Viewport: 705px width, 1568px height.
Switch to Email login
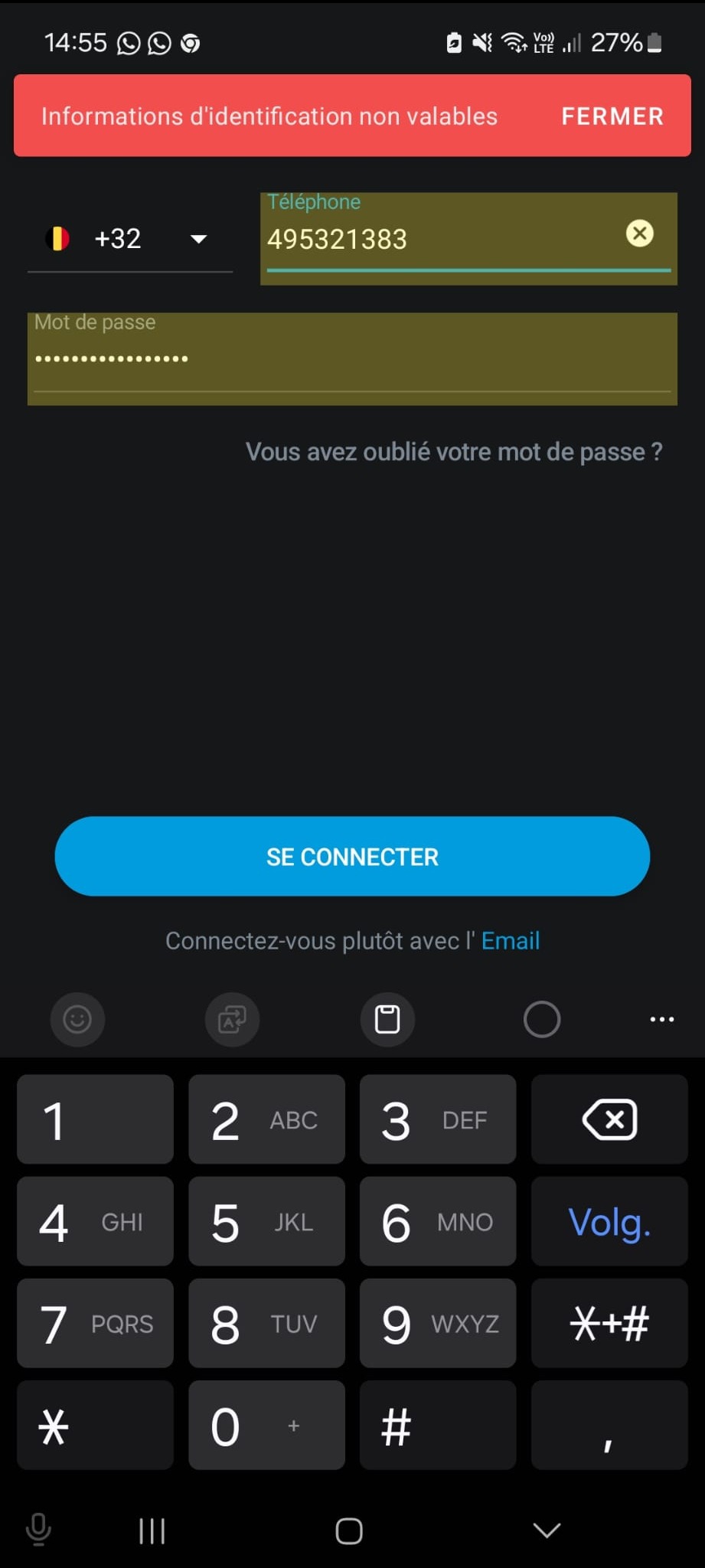[511, 940]
